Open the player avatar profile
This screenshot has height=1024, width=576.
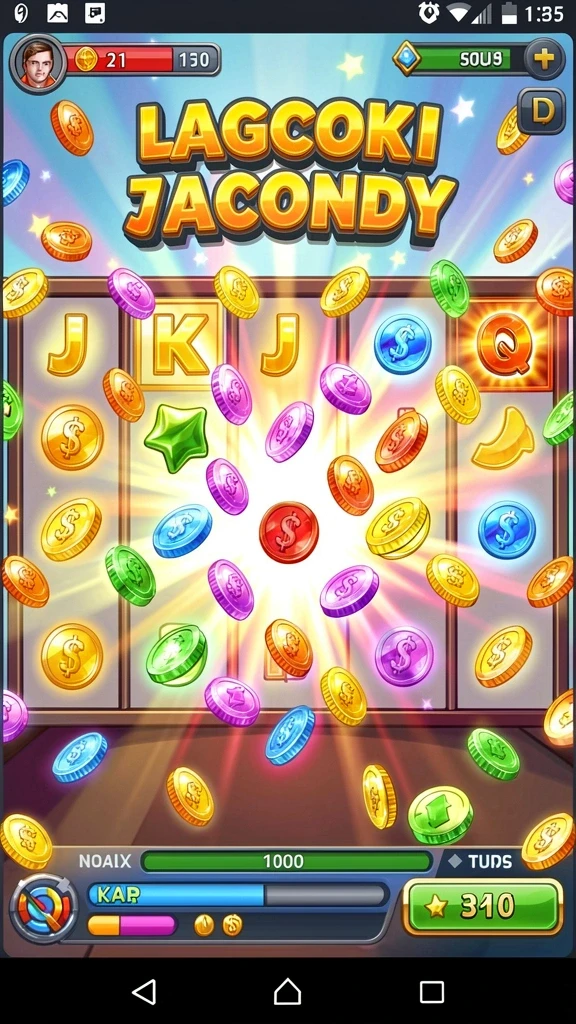[38, 63]
